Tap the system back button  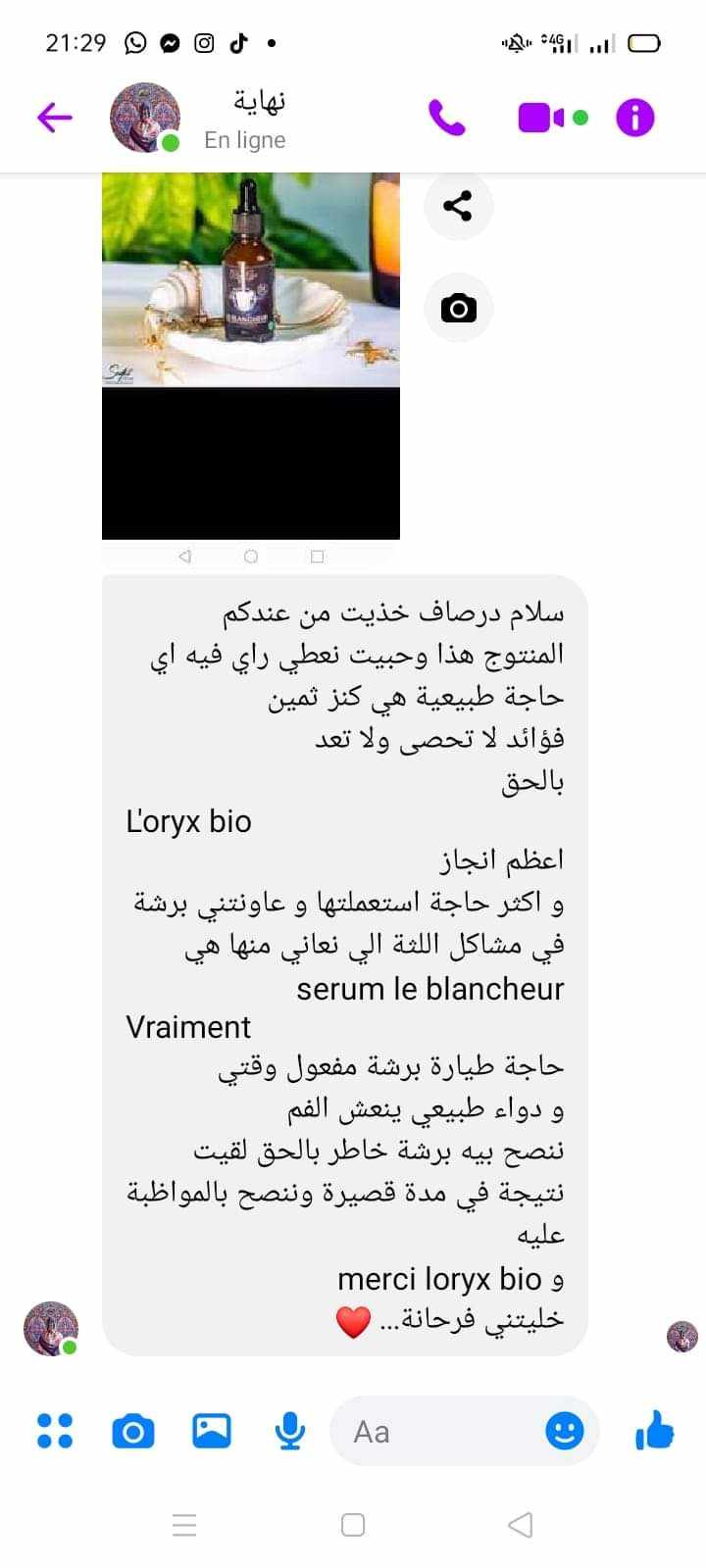(x=521, y=1525)
